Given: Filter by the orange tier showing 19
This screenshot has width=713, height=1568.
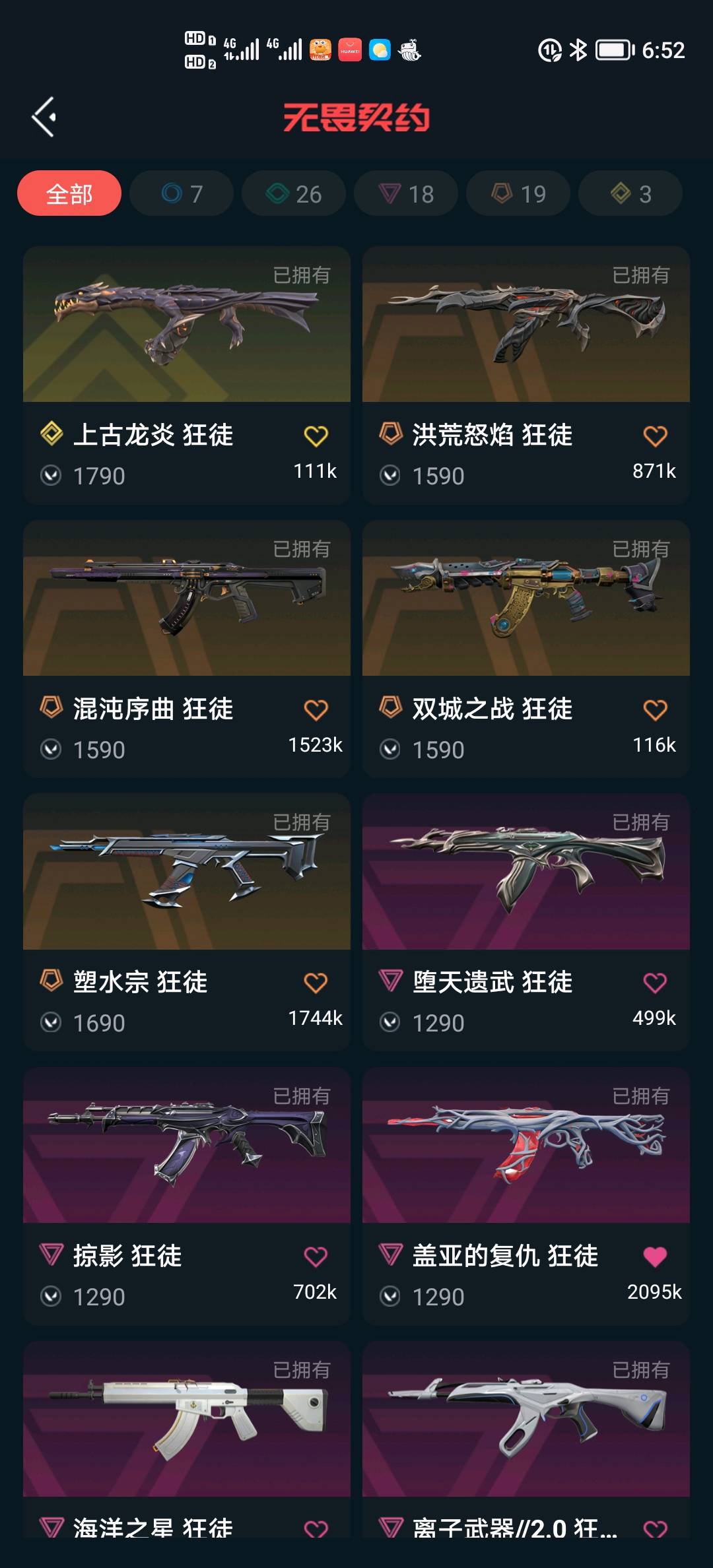Looking at the screenshot, I should pos(518,193).
